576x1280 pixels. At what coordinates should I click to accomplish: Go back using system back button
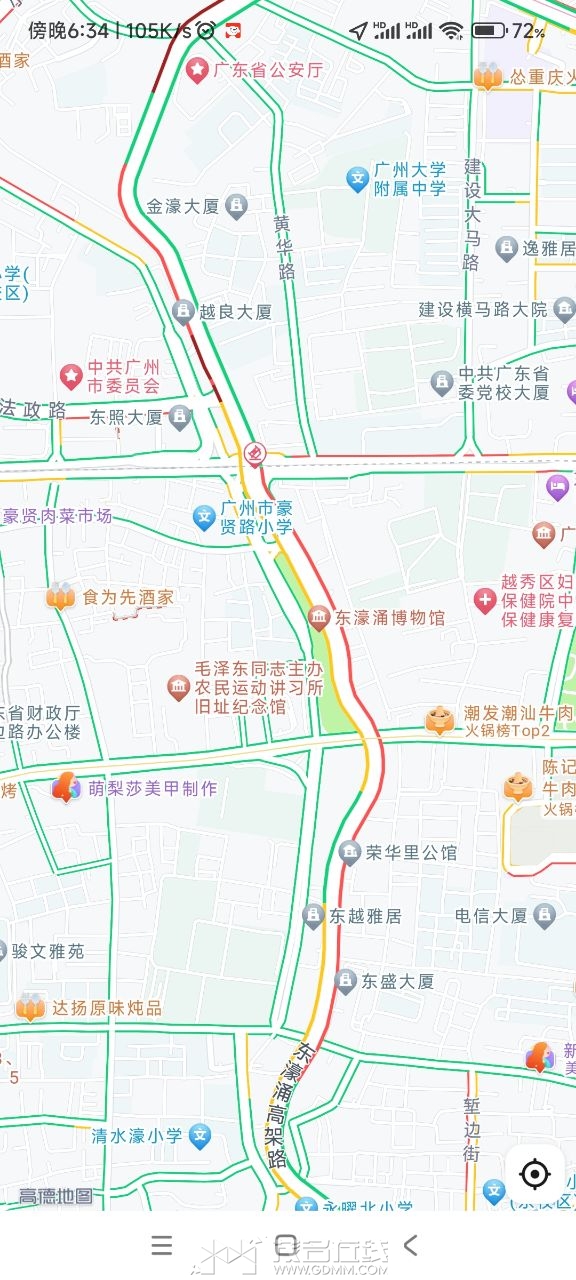click(x=410, y=1245)
